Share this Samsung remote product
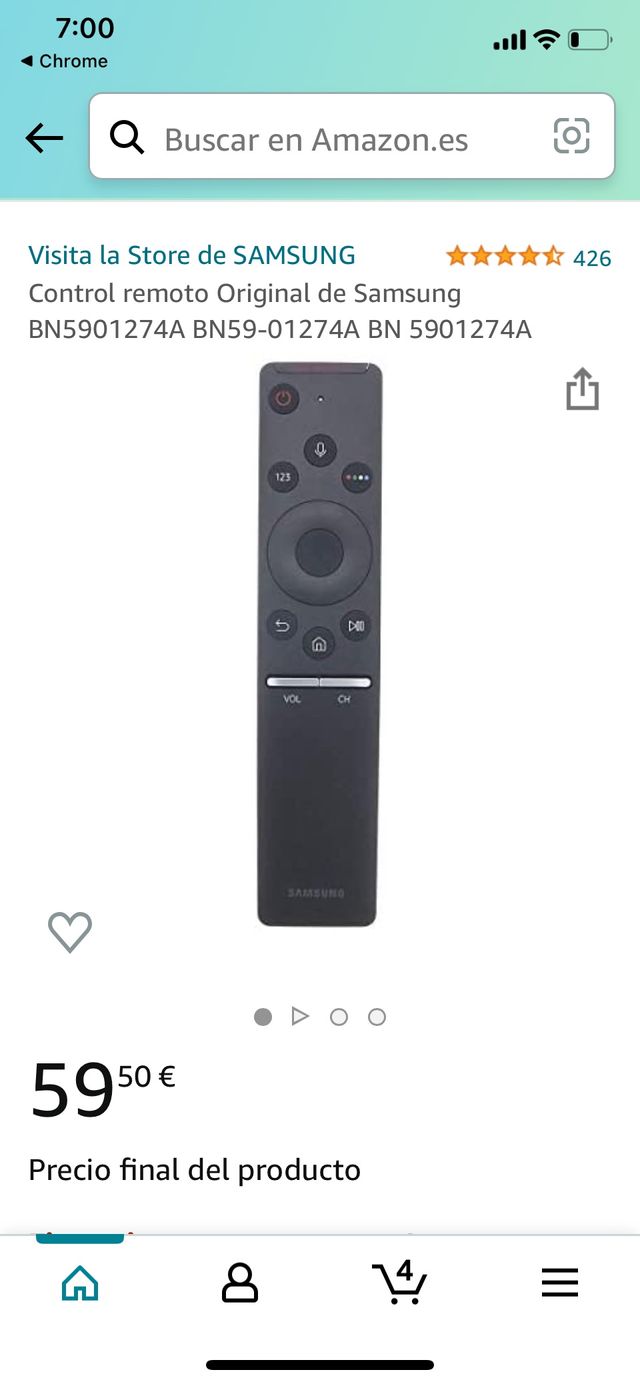This screenshot has width=640, height=1386. pos(582,389)
